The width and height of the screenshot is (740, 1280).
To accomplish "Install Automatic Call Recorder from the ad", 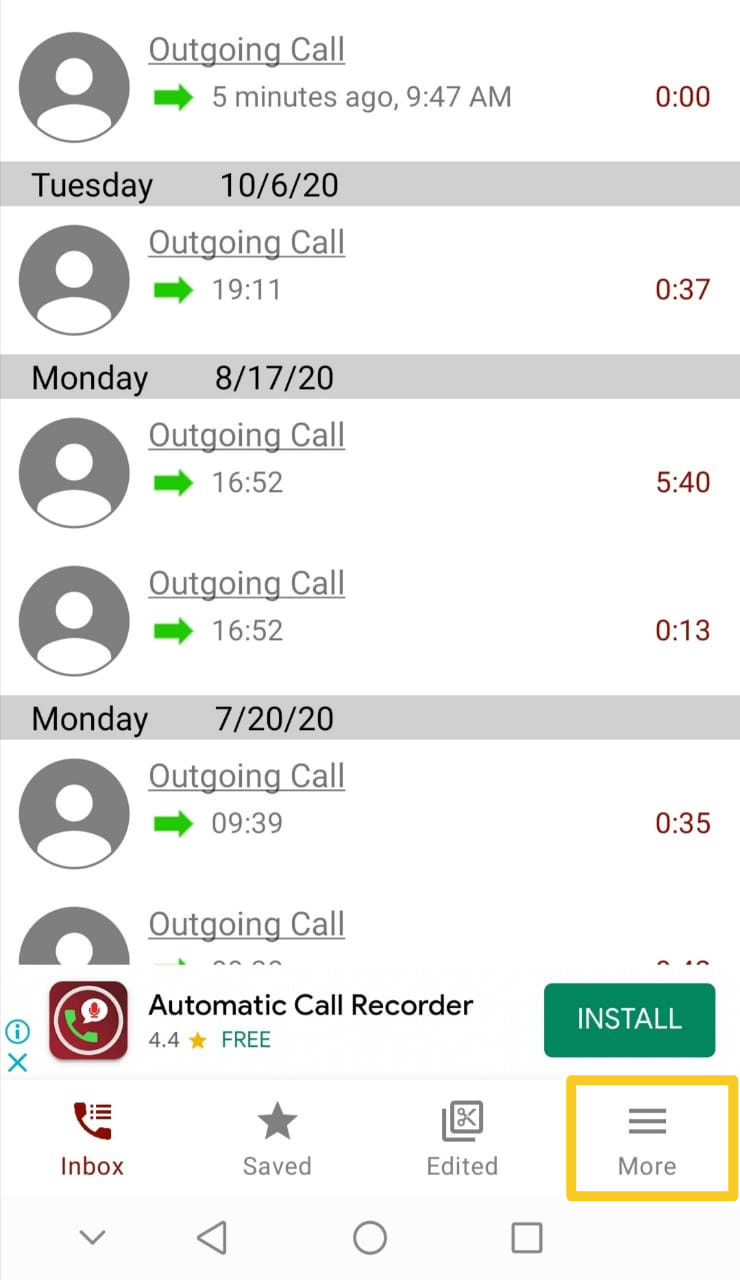I will tap(629, 1020).
